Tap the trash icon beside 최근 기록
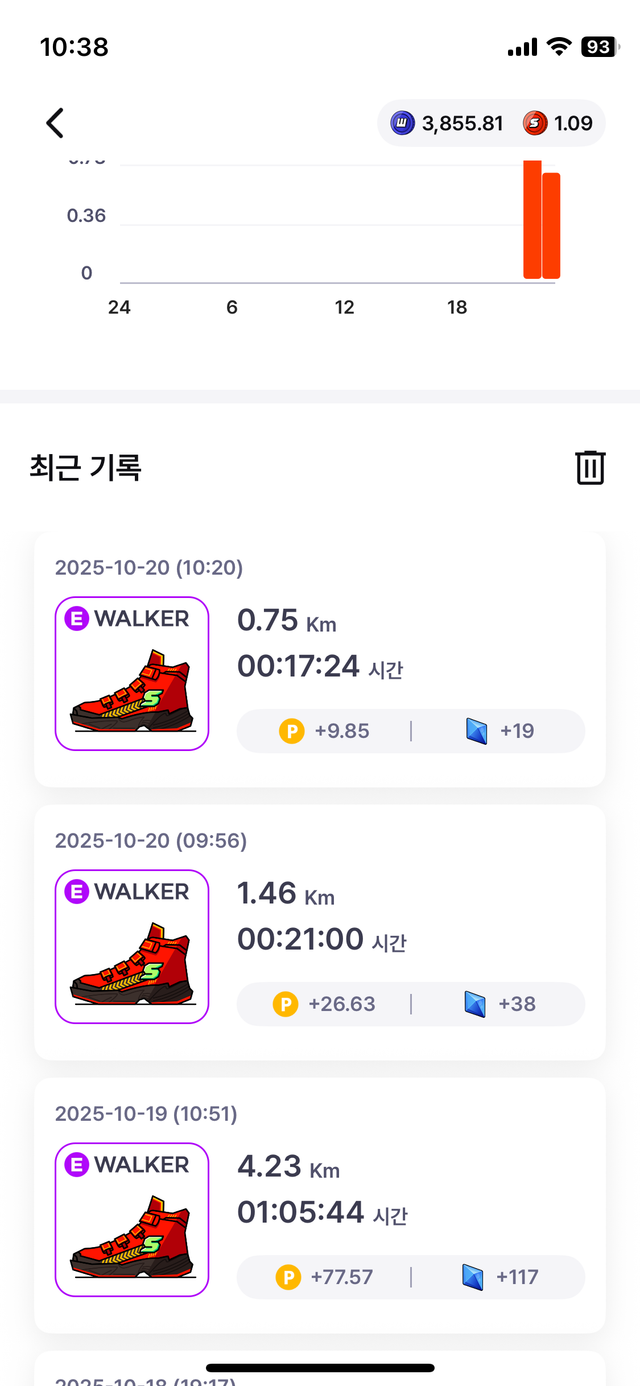The image size is (640, 1386). 590,467
